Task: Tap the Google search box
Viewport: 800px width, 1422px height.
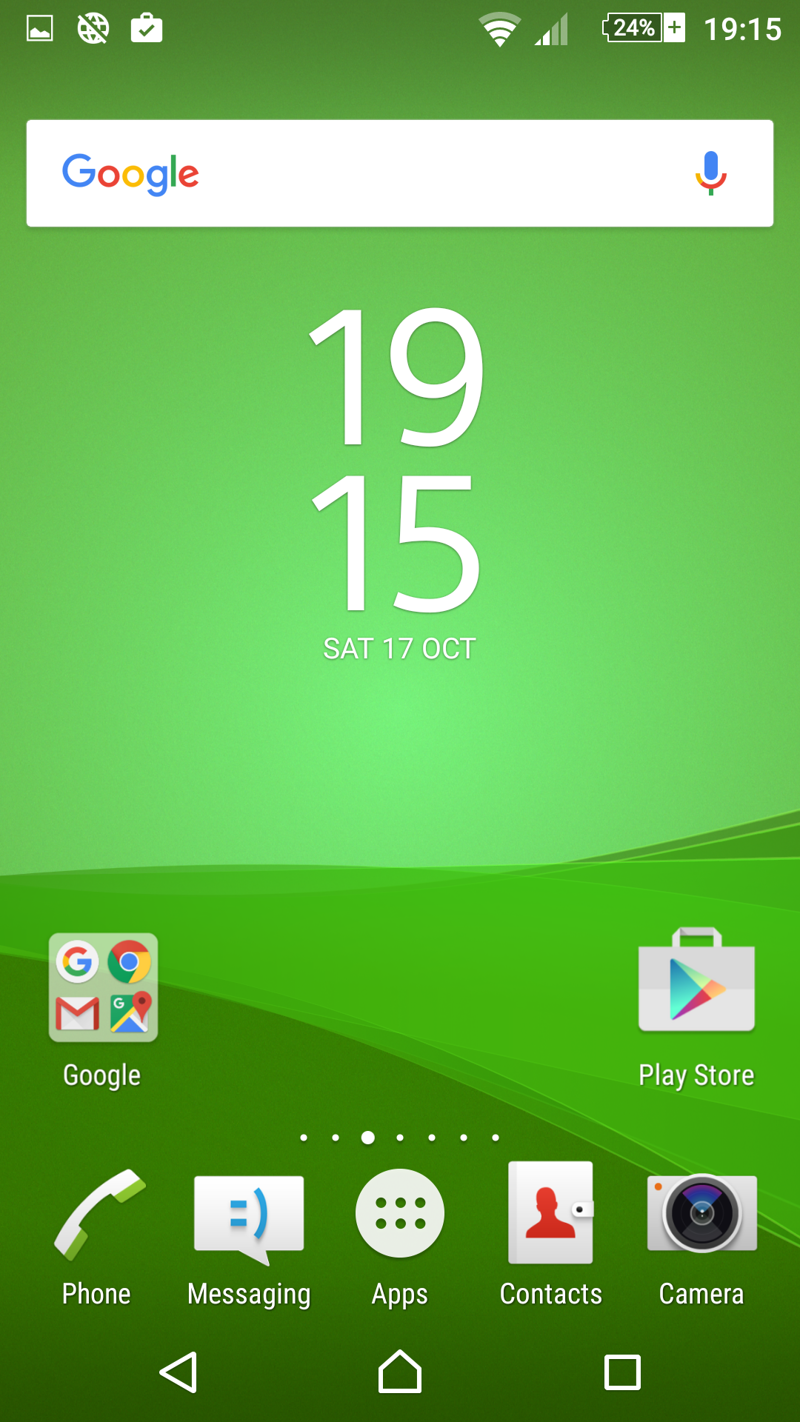Action: pyautogui.click(x=400, y=173)
